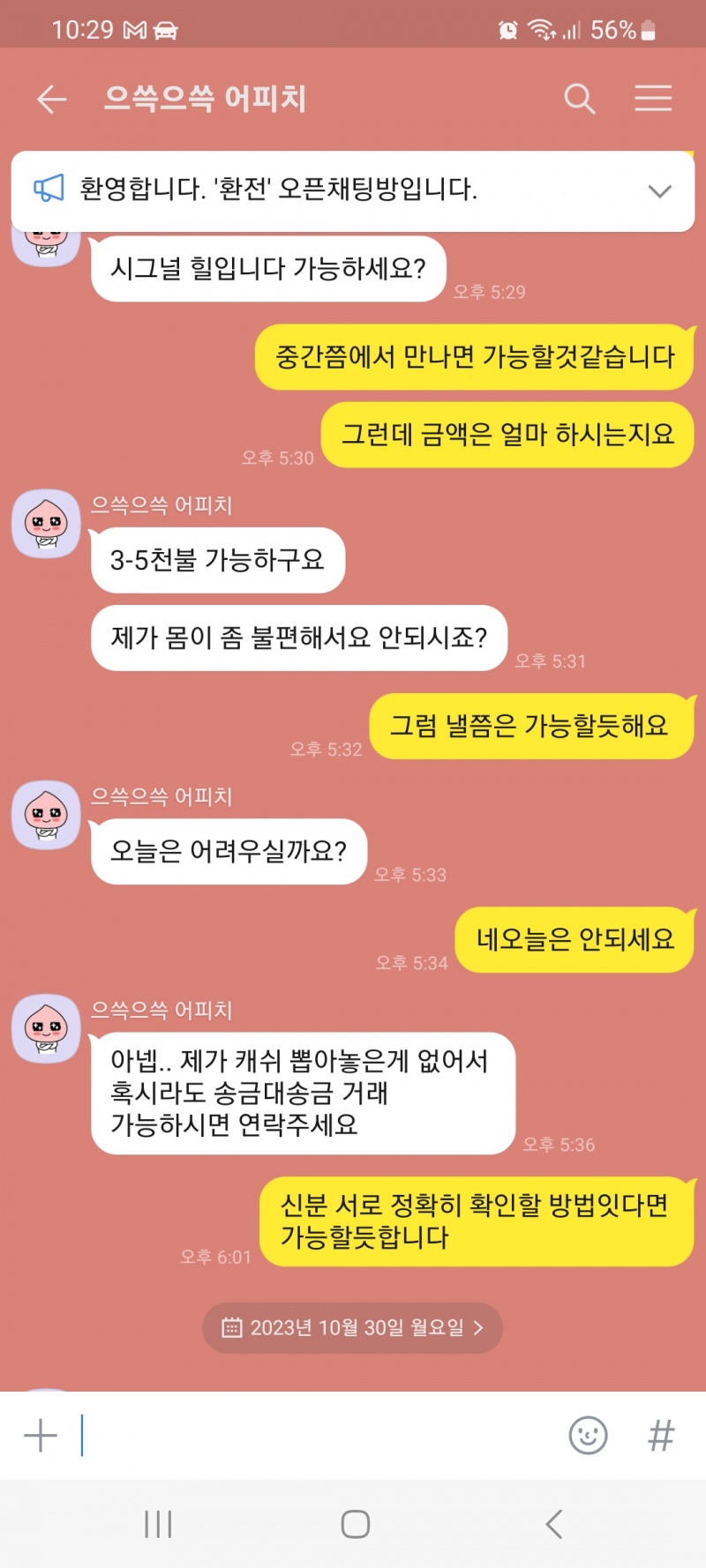Image resolution: width=706 pixels, height=1568 pixels.
Task: Expand the welcome notice banner
Action: [659, 191]
